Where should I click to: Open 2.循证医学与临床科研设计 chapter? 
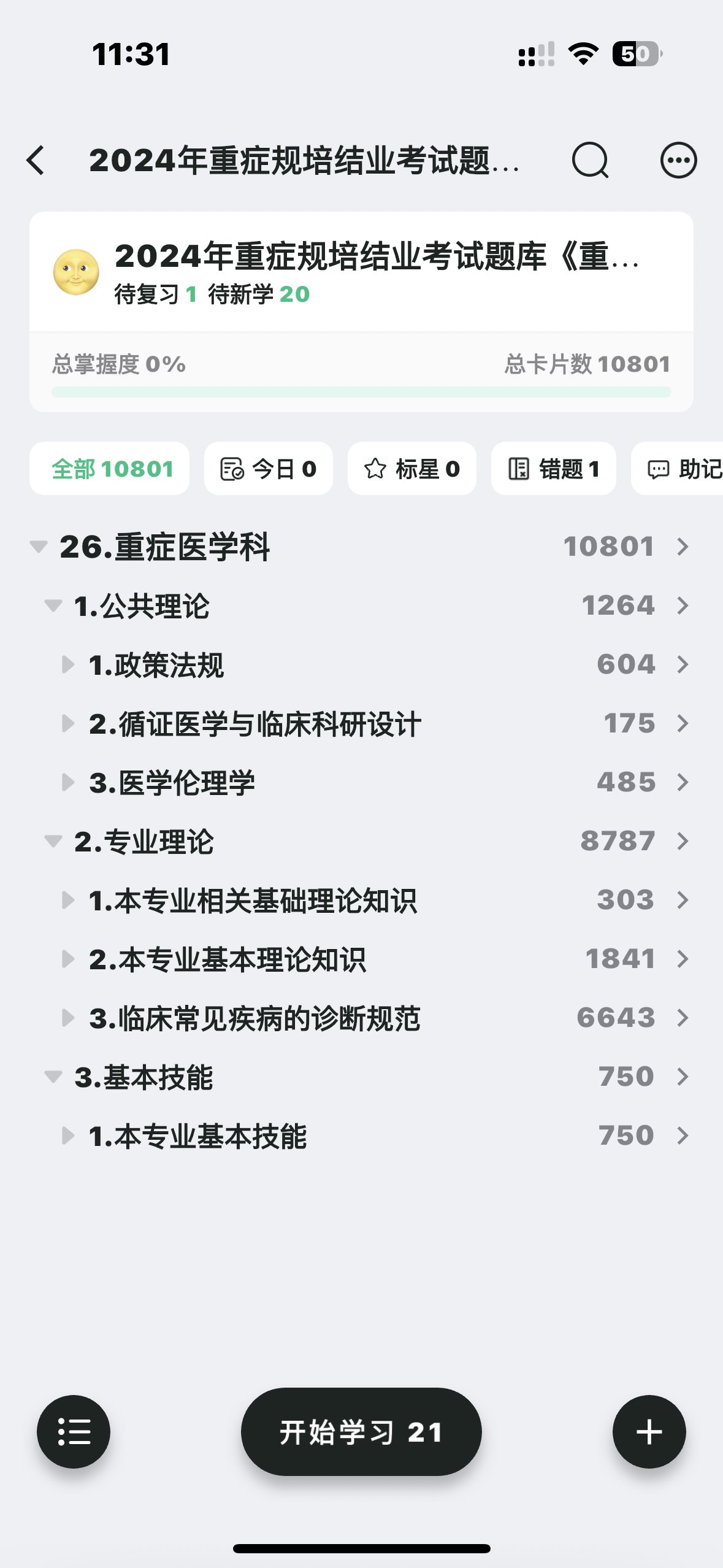[x=362, y=724]
